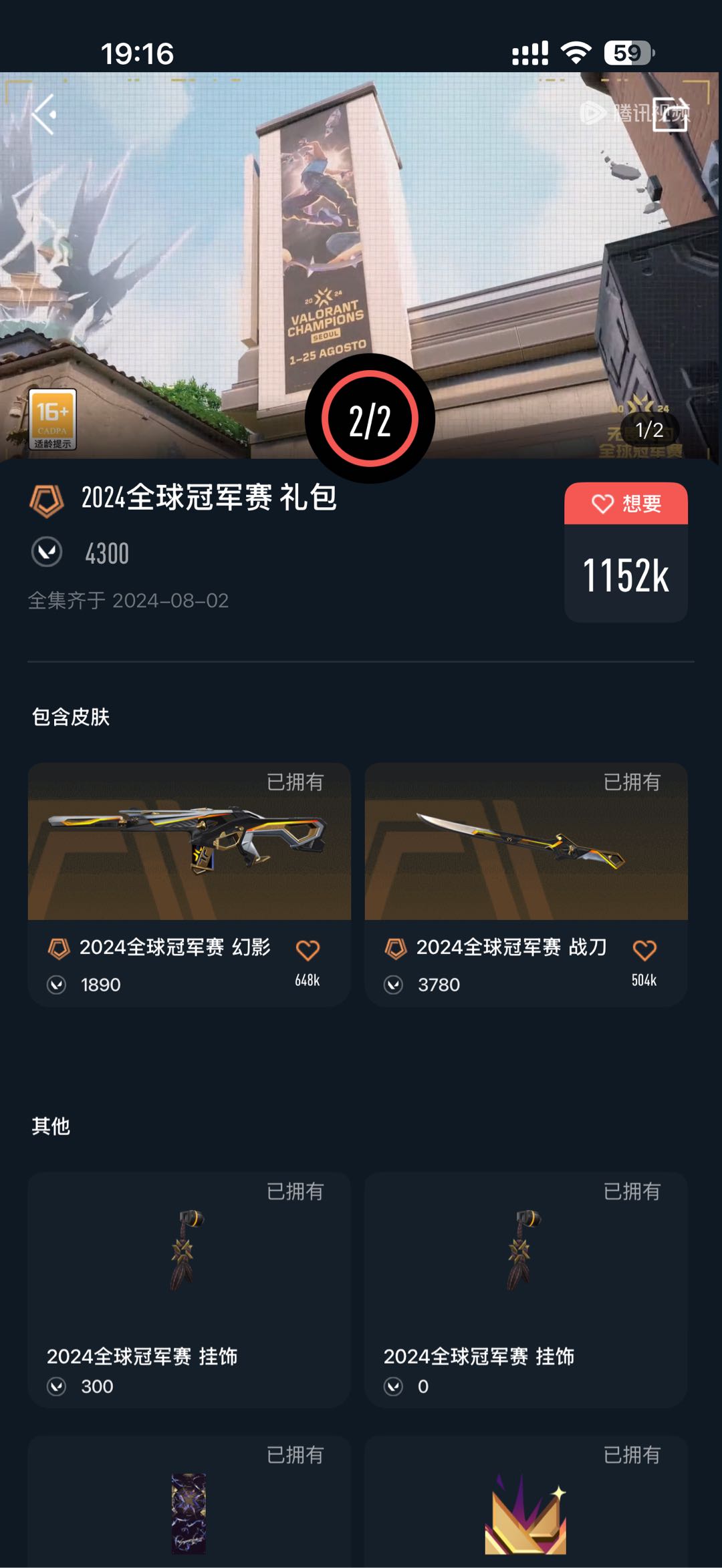Tap the 想要 want button
Image resolution: width=722 pixels, height=1568 pixels.
click(x=626, y=504)
